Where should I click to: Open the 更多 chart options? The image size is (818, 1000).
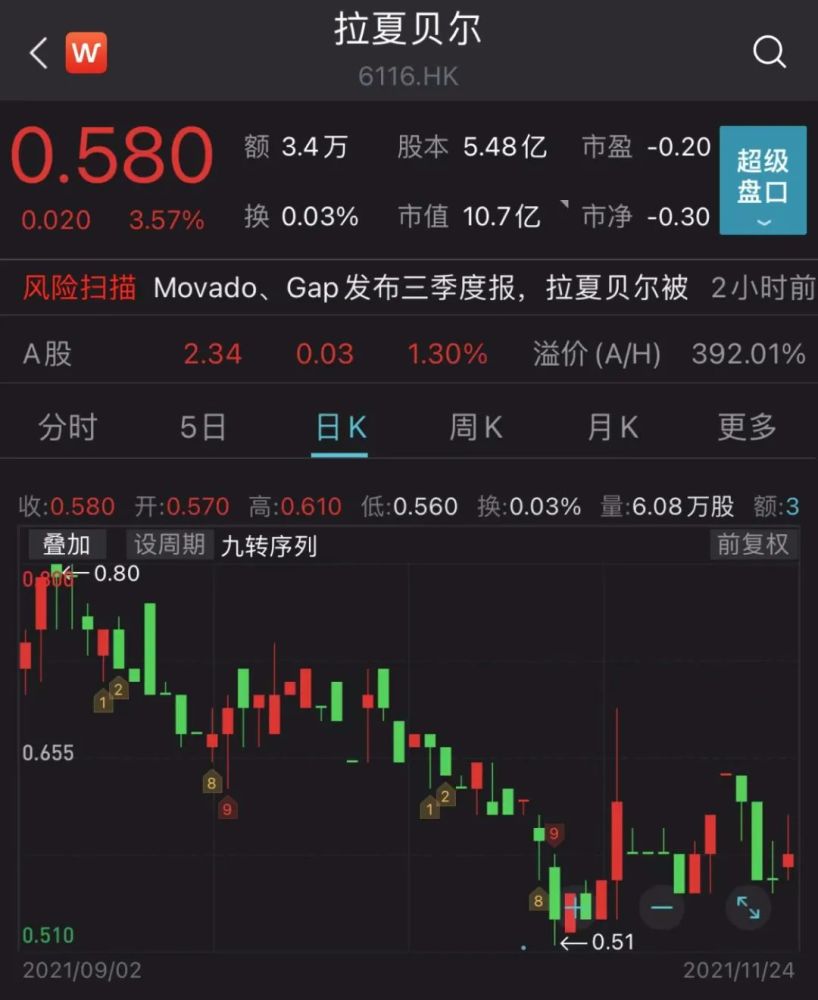747,428
